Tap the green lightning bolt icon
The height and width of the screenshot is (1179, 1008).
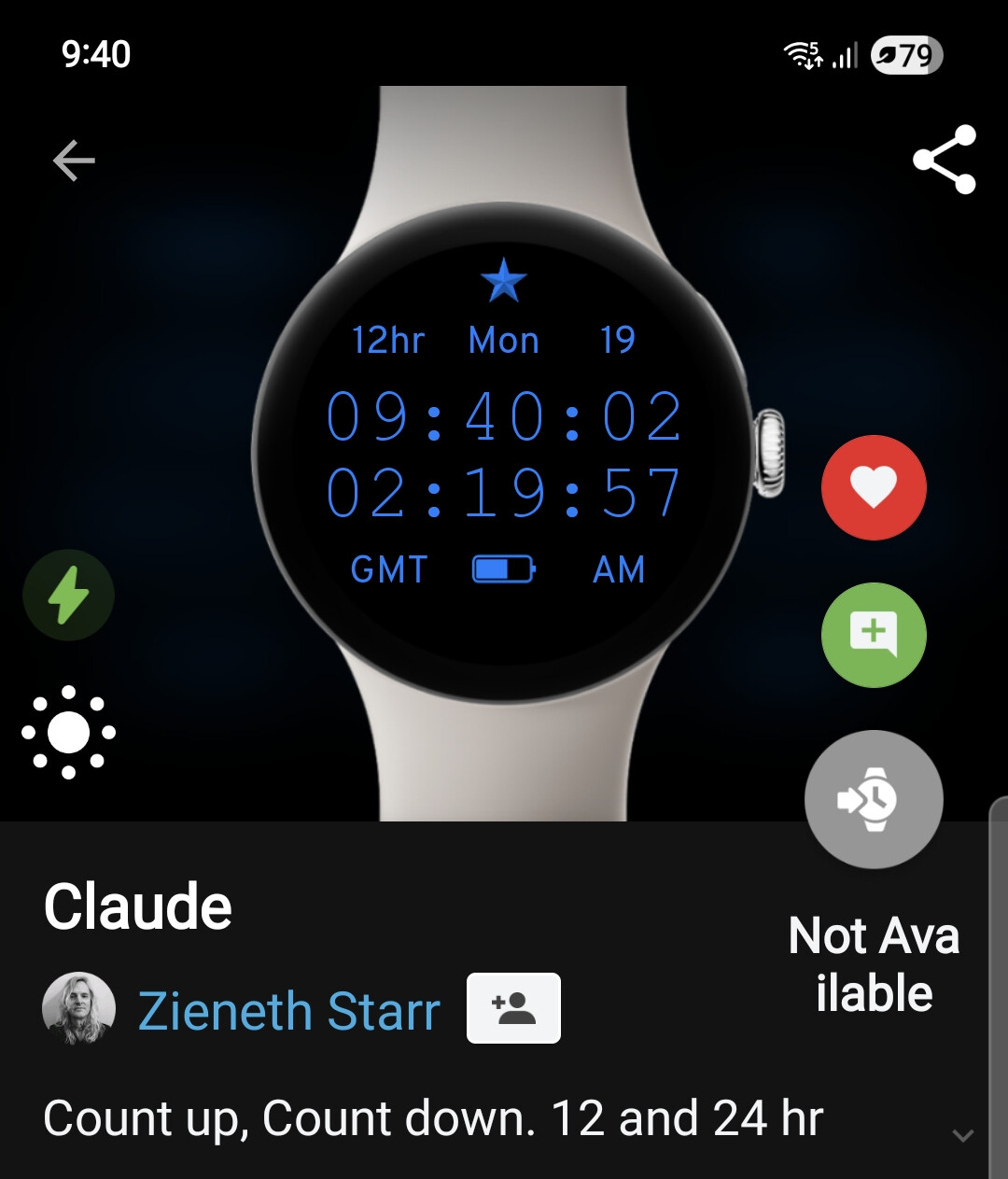click(x=68, y=595)
